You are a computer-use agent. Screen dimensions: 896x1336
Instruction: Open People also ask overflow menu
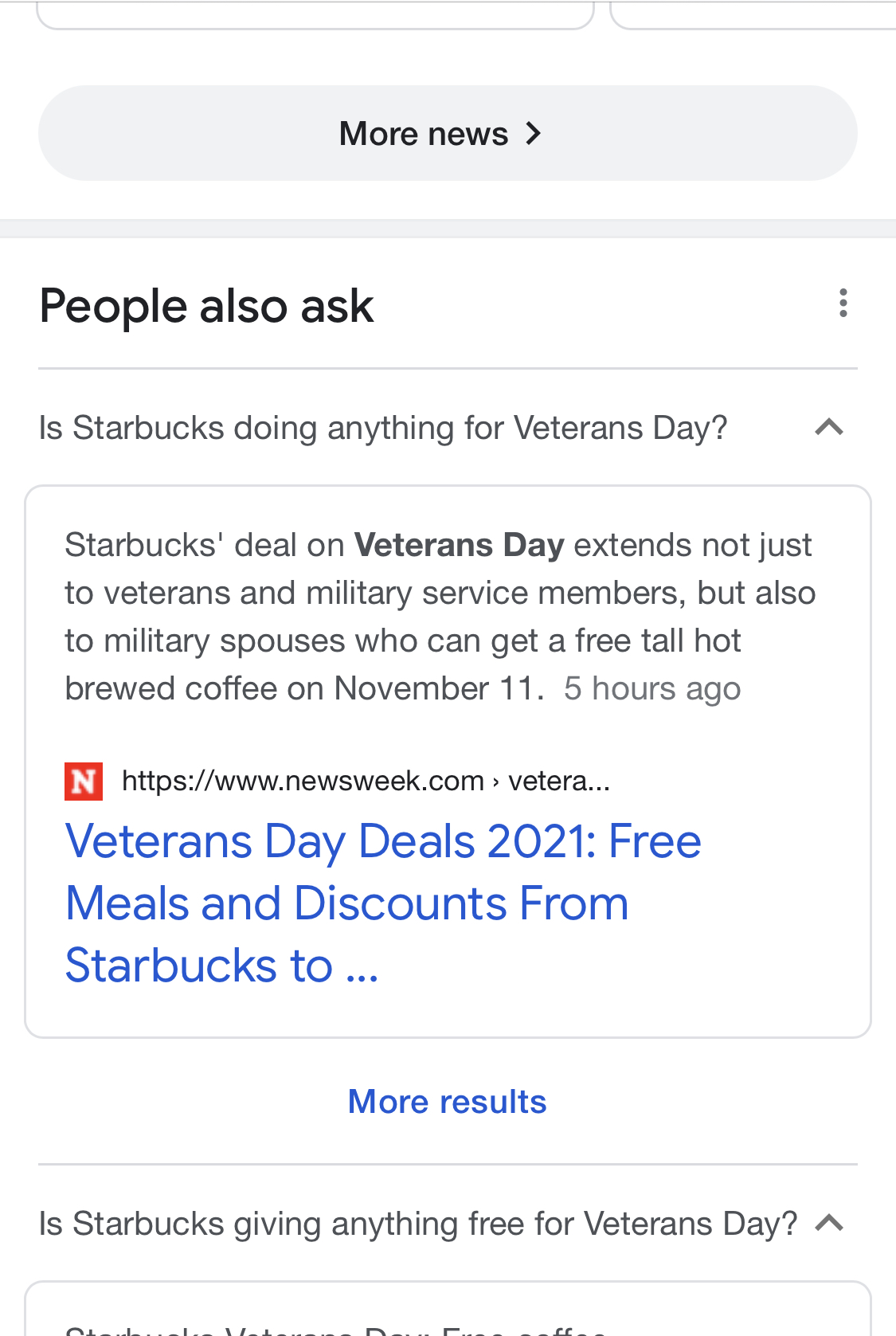tap(843, 304)
